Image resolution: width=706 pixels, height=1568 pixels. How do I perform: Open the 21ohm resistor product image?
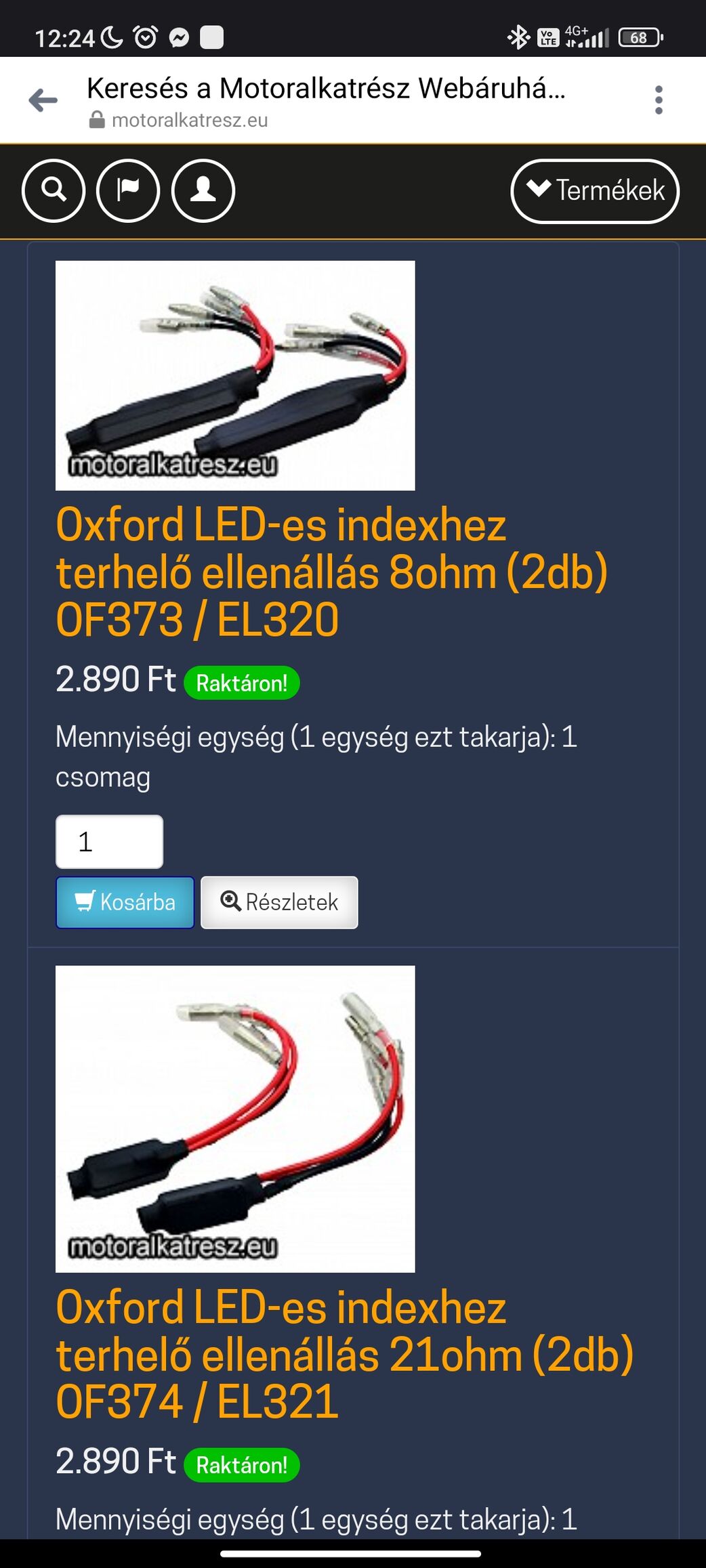coord(235,1118)
